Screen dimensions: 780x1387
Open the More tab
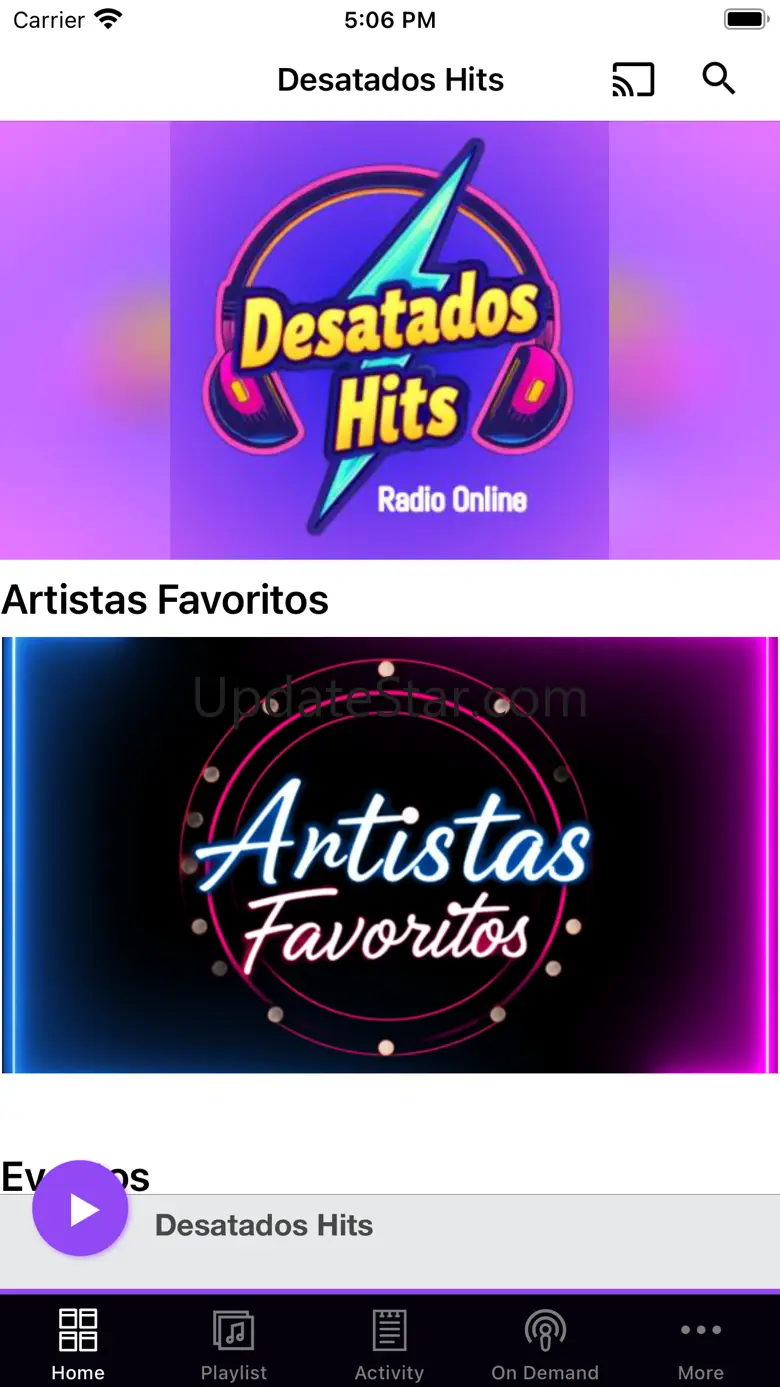tap(700, 1344)
